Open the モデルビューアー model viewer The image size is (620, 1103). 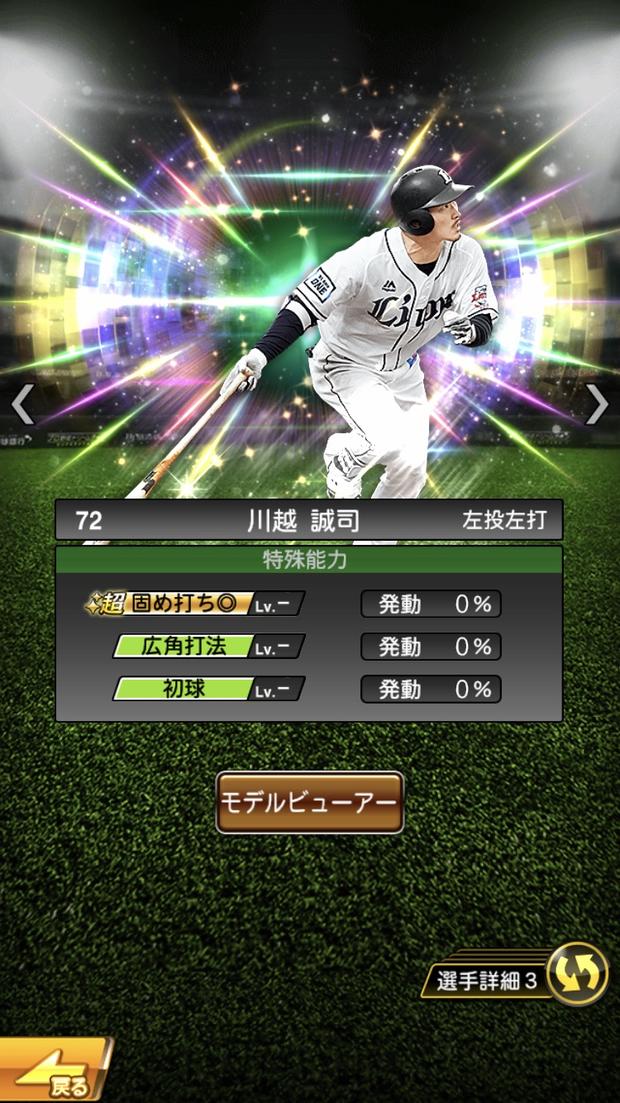(x=309, y=802)
